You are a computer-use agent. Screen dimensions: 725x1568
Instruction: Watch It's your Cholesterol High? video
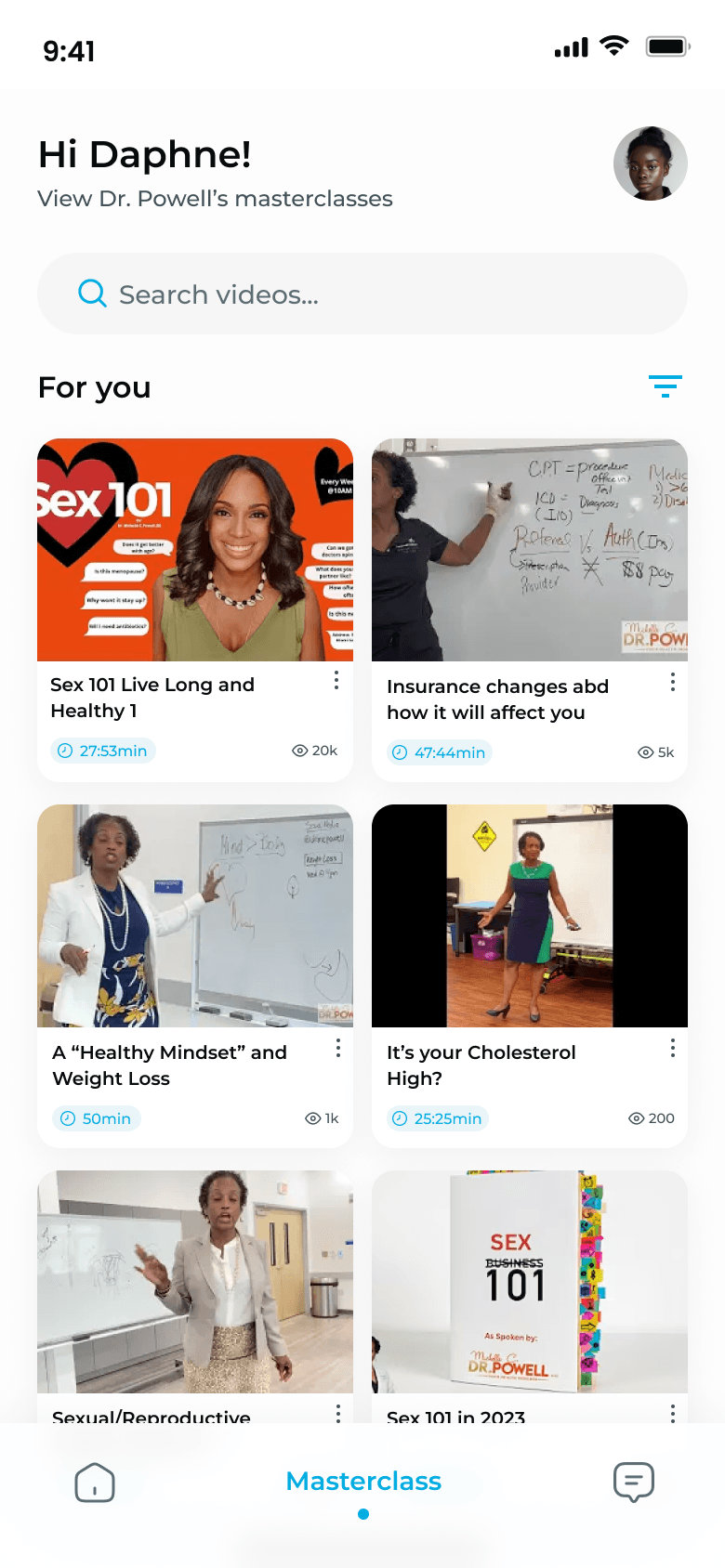(530, 916)
